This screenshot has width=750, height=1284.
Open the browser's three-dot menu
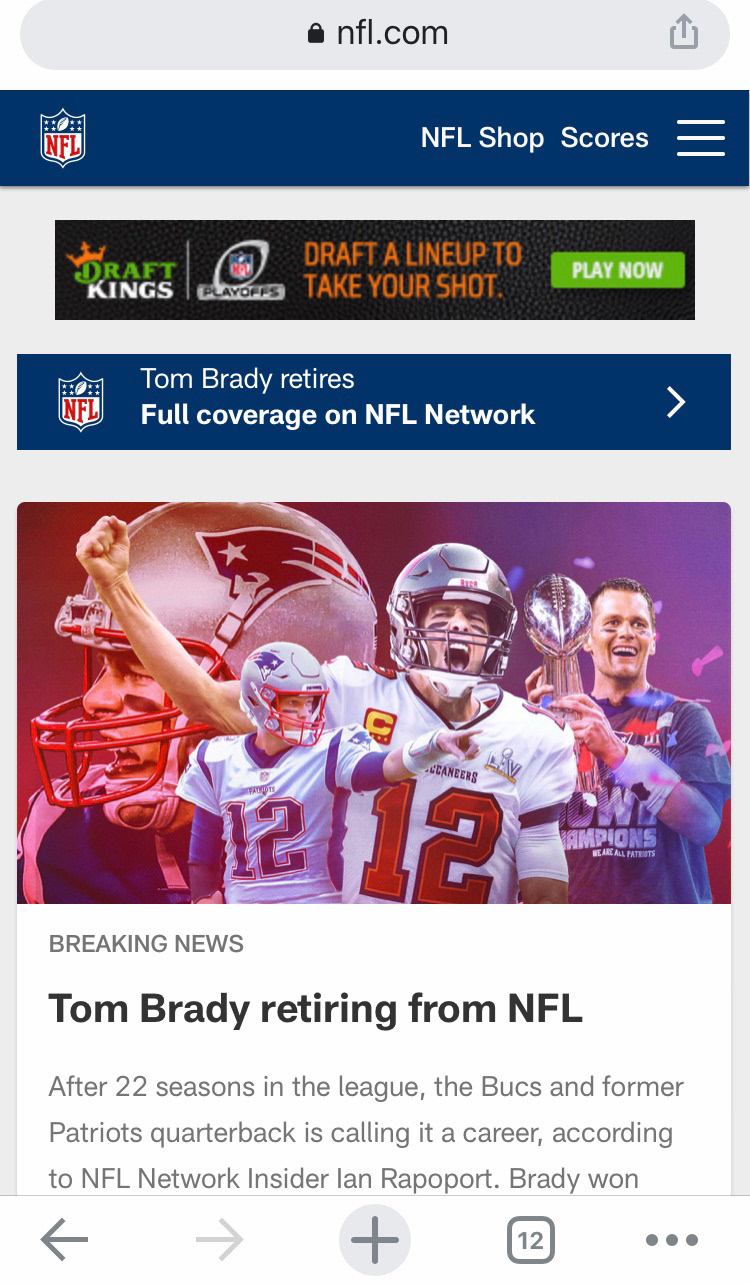pyautogui.click(x=672, y=1241)
